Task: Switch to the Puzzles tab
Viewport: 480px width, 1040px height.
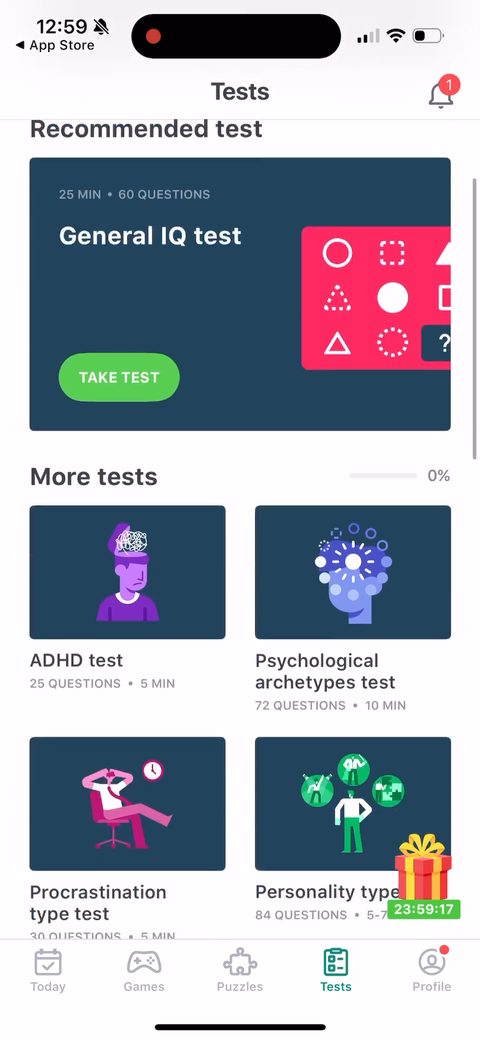Action: pos(240,970)
